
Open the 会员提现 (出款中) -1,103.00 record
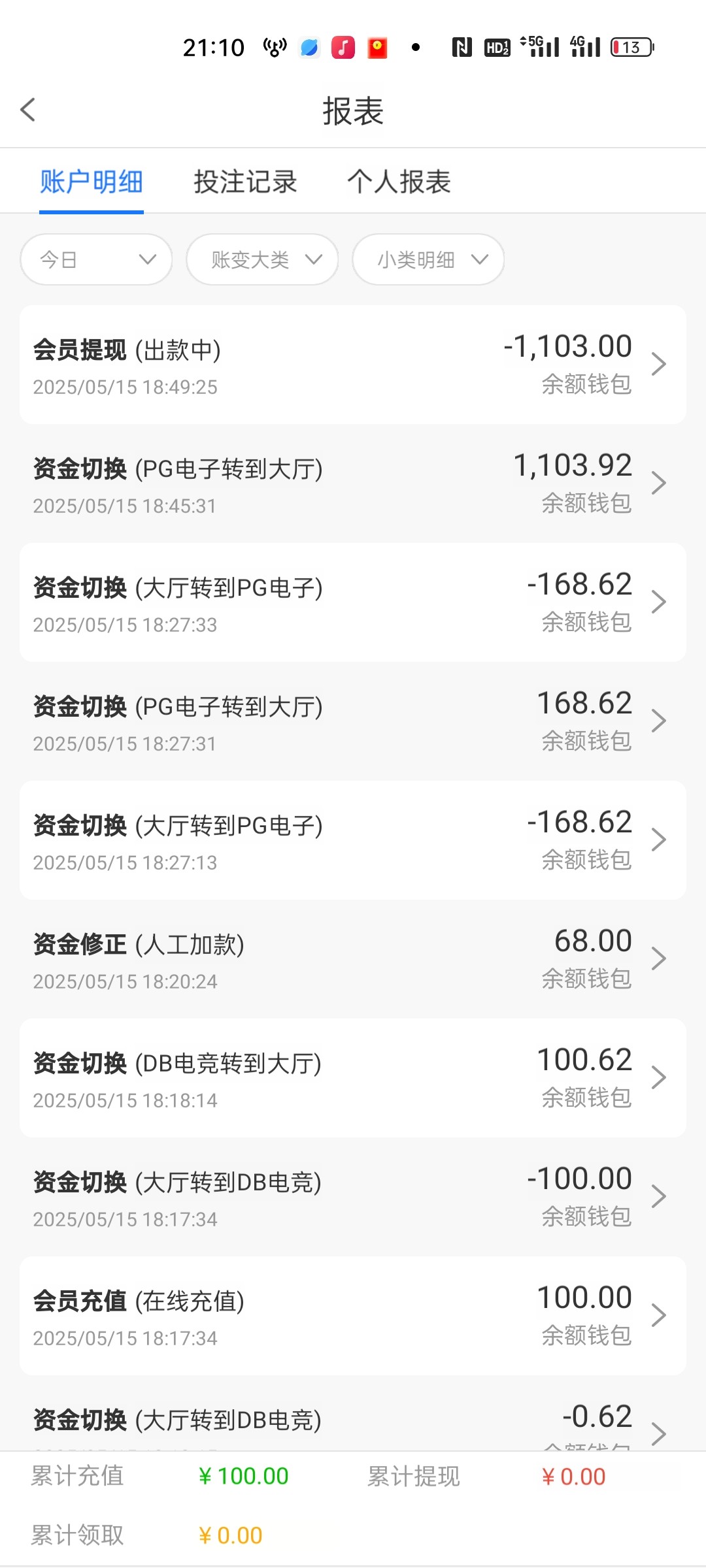coord(353,365)
